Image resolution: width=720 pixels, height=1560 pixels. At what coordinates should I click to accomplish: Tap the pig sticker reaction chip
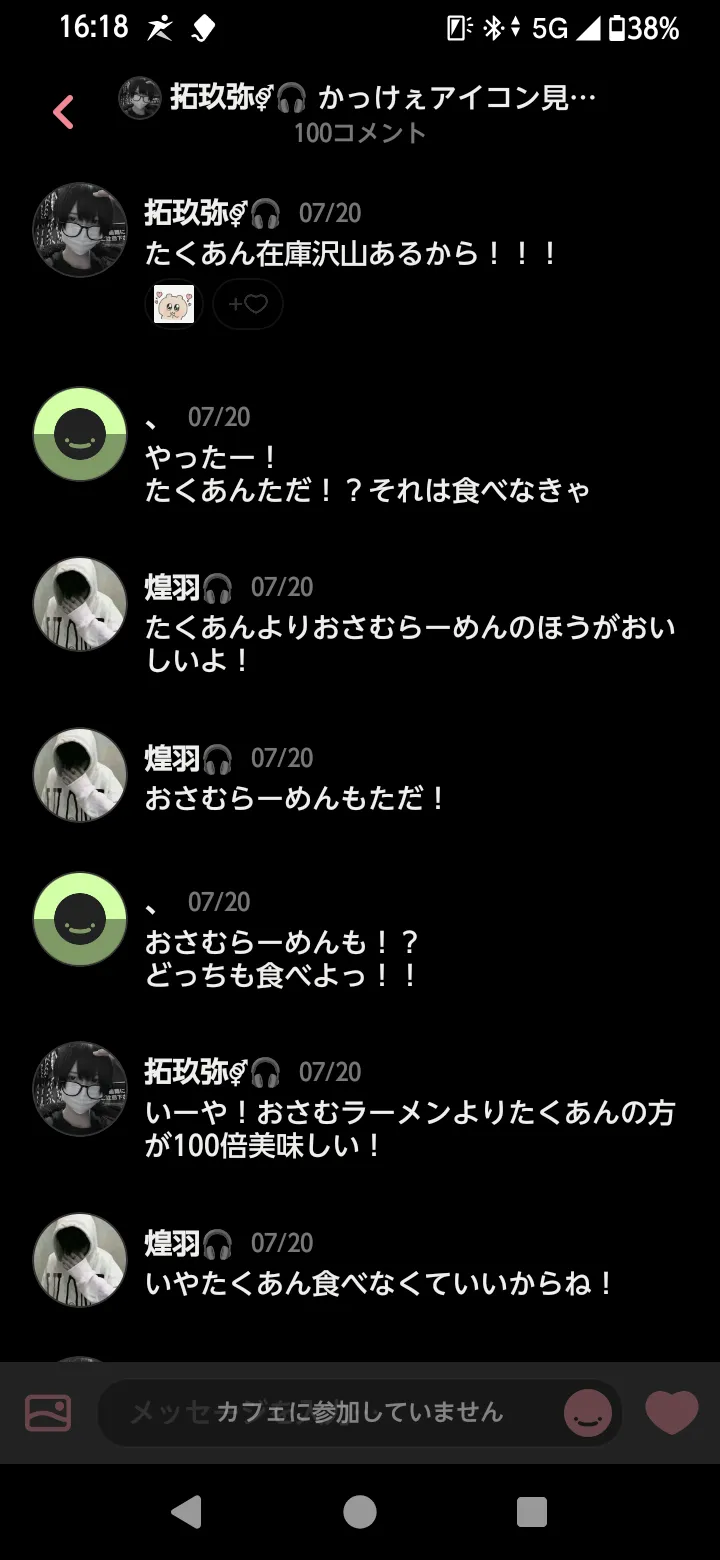(174, 304)
